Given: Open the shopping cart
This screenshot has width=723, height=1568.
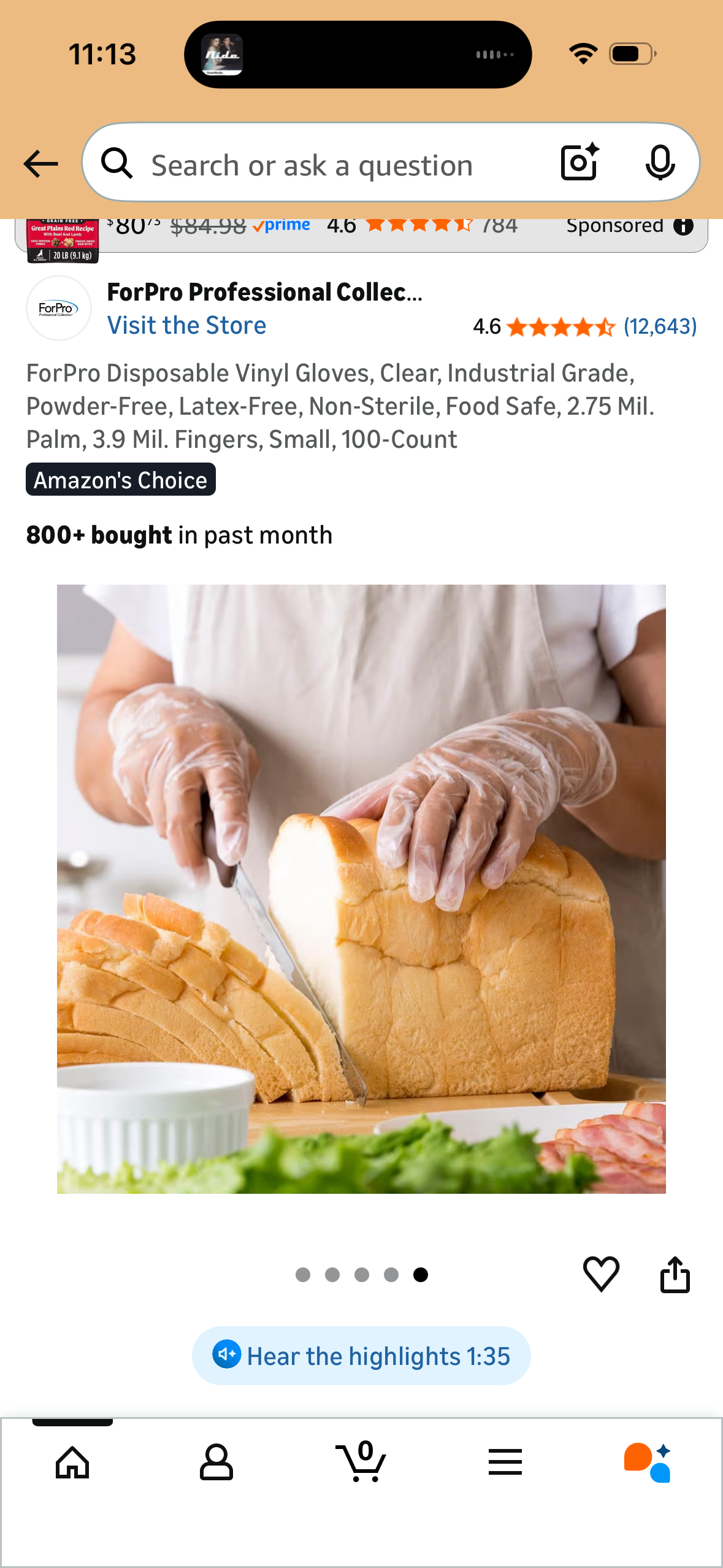Looking at the screenshot, I should 361,1462.
